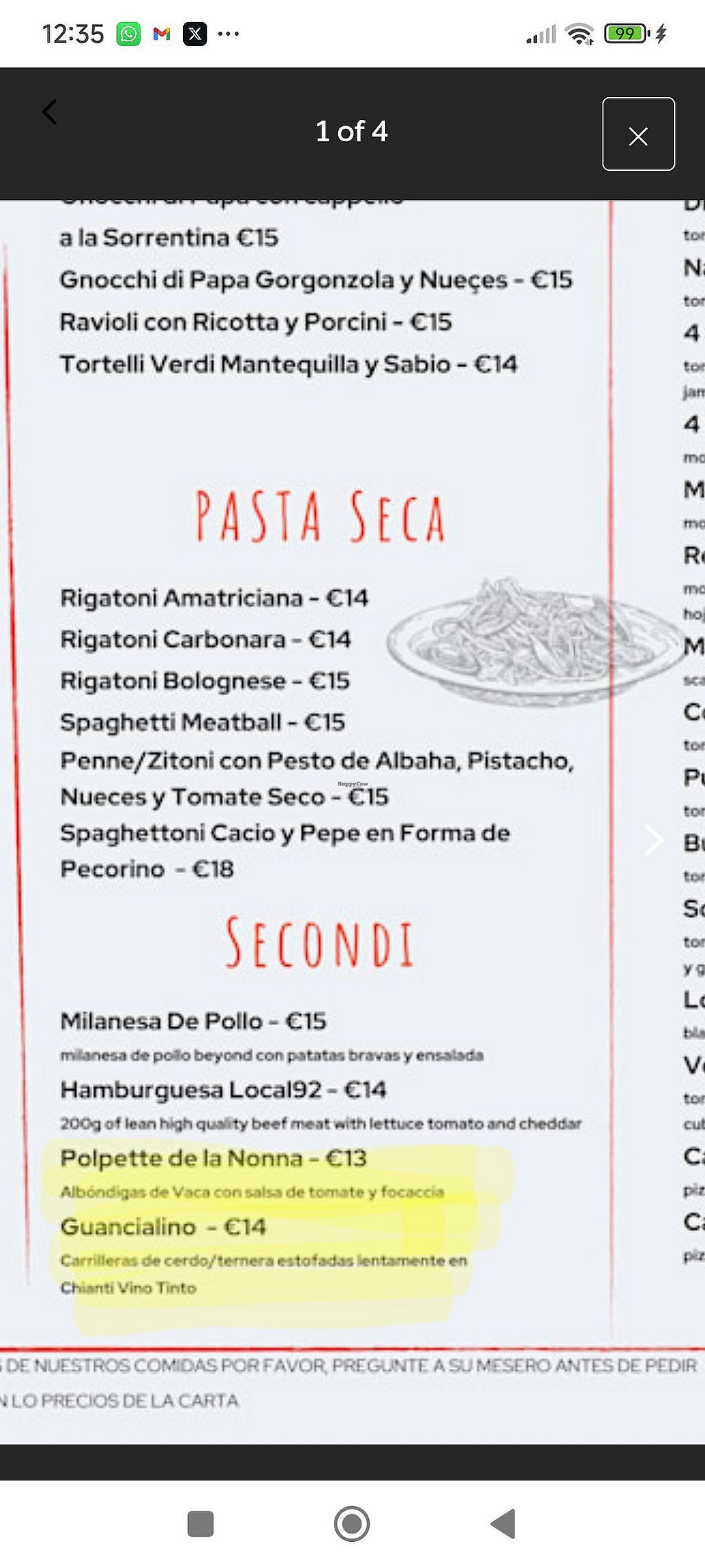Show the next image with right chevron

click(653, 840)
